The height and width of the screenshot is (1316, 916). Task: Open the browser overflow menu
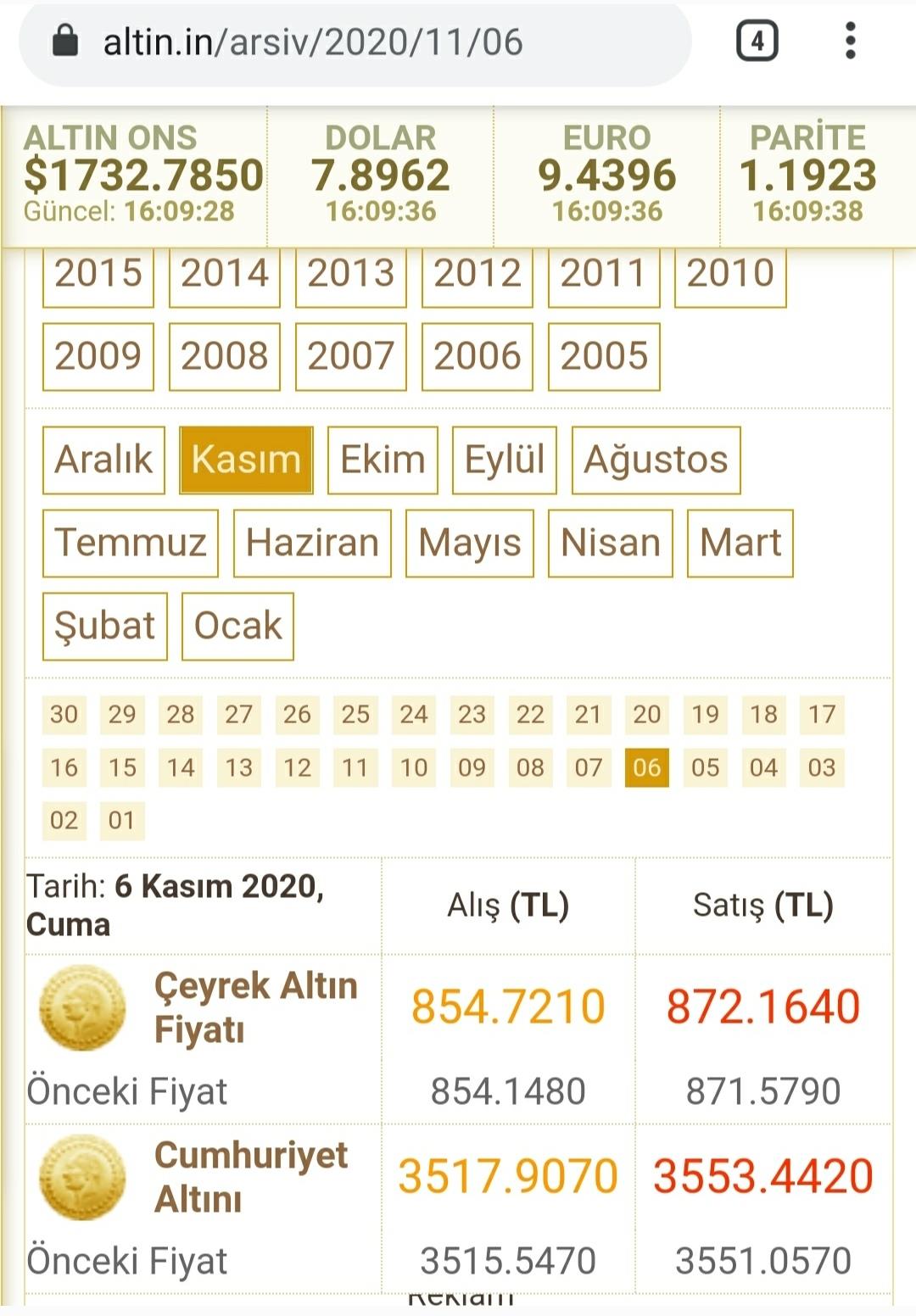850,41
